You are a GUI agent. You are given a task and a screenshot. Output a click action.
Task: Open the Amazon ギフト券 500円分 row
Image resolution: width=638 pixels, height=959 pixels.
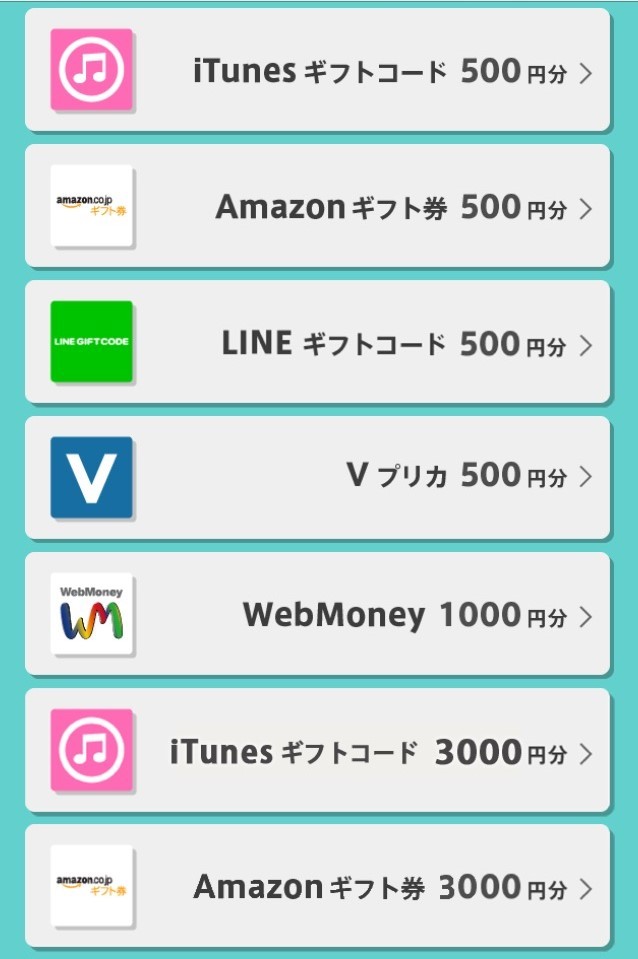tap(318, 206)
